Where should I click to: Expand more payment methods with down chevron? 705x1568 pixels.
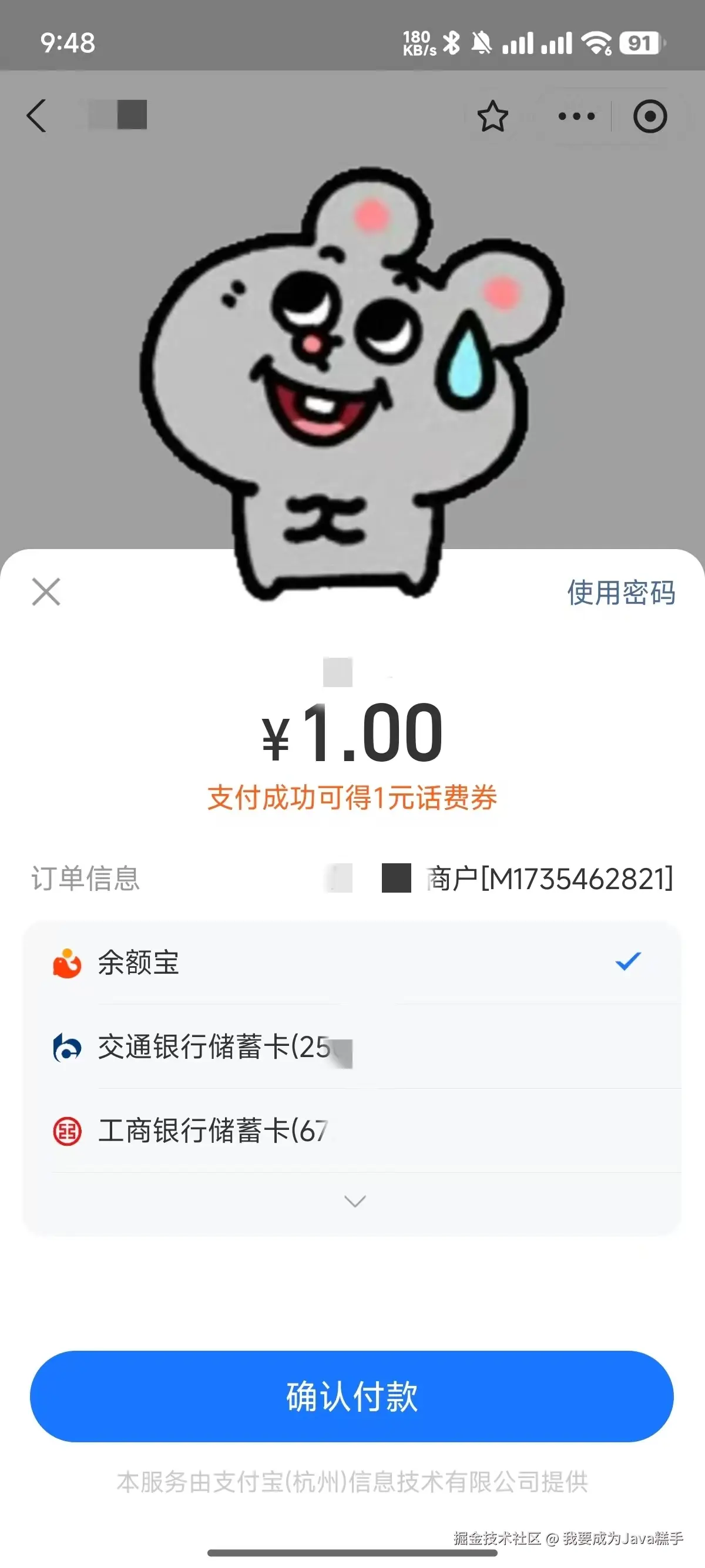(x=352, y=1200)
